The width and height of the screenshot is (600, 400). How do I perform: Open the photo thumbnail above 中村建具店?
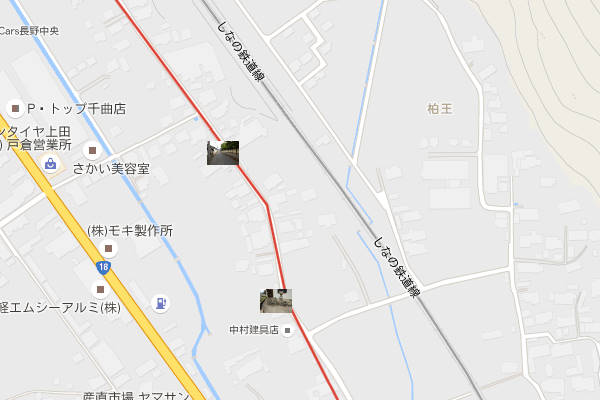click(276, 300)
